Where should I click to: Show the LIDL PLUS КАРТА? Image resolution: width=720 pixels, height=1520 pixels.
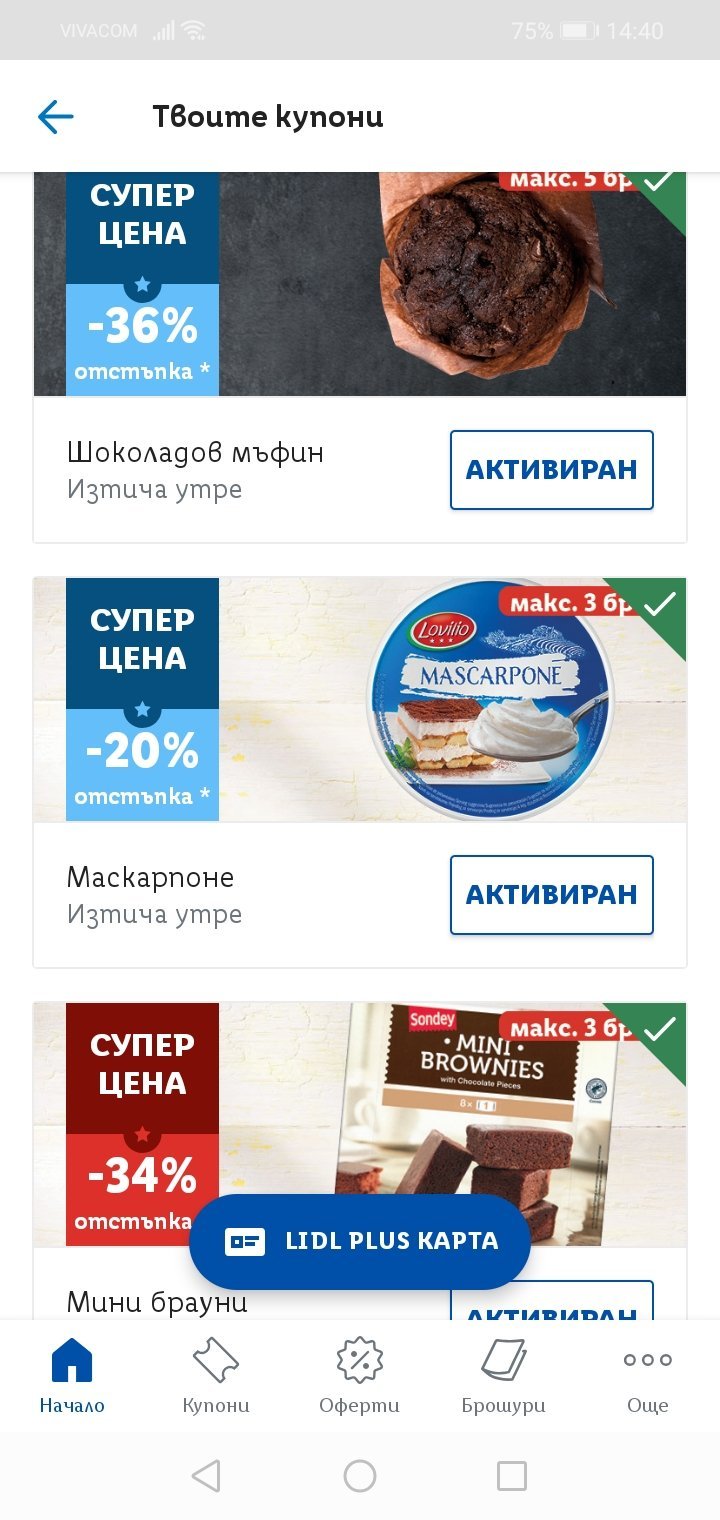(360, 1241)
